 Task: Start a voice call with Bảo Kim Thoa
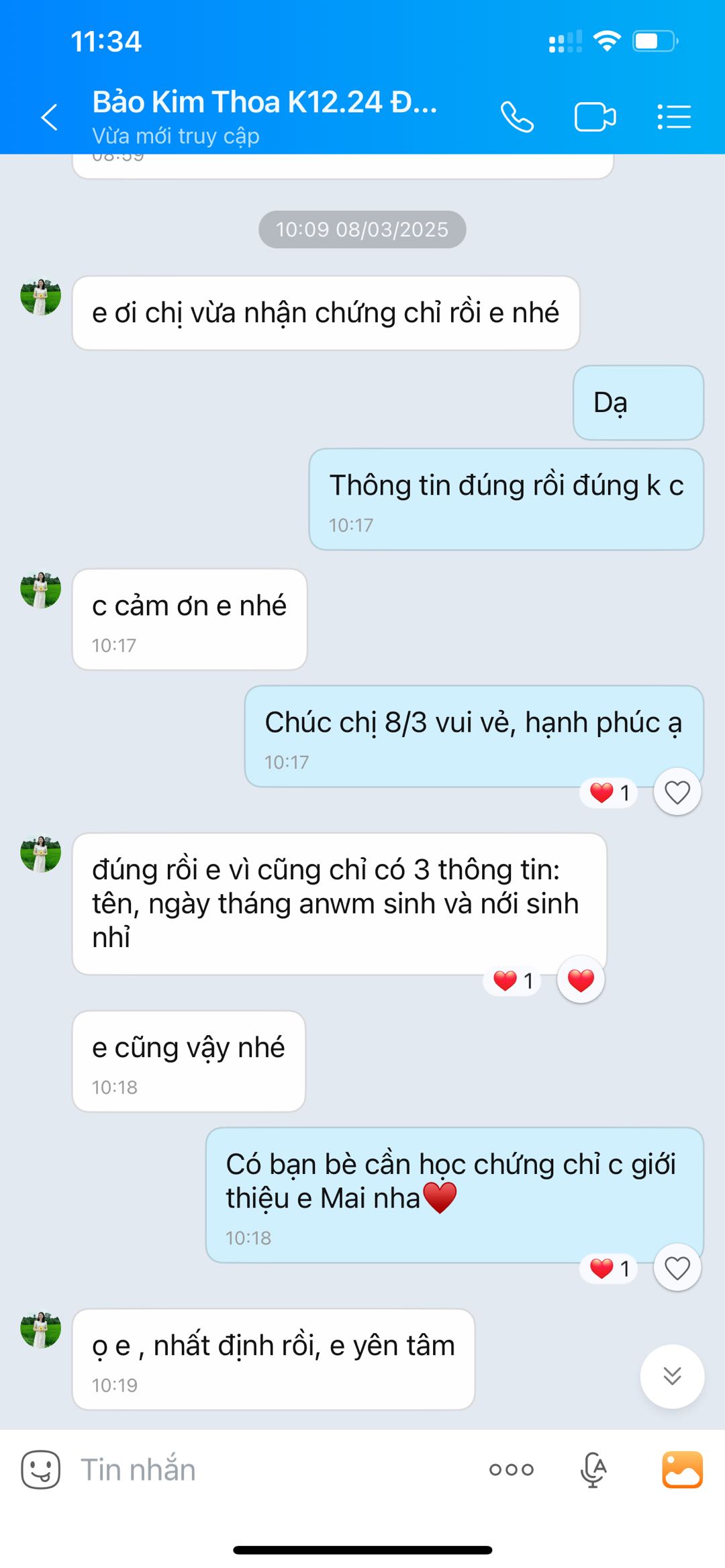click(517, 117)
